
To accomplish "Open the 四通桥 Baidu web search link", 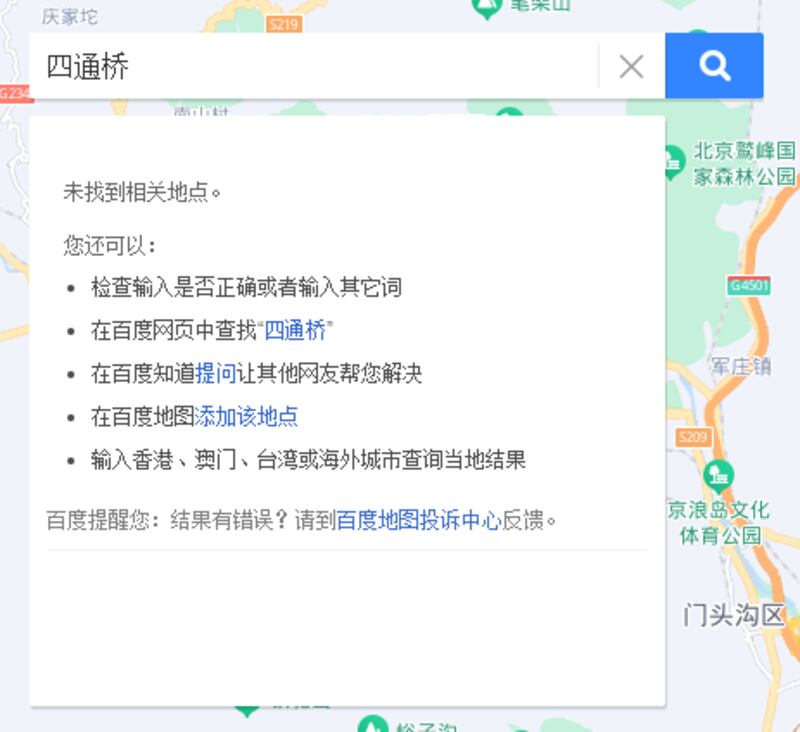I will 296,331.
